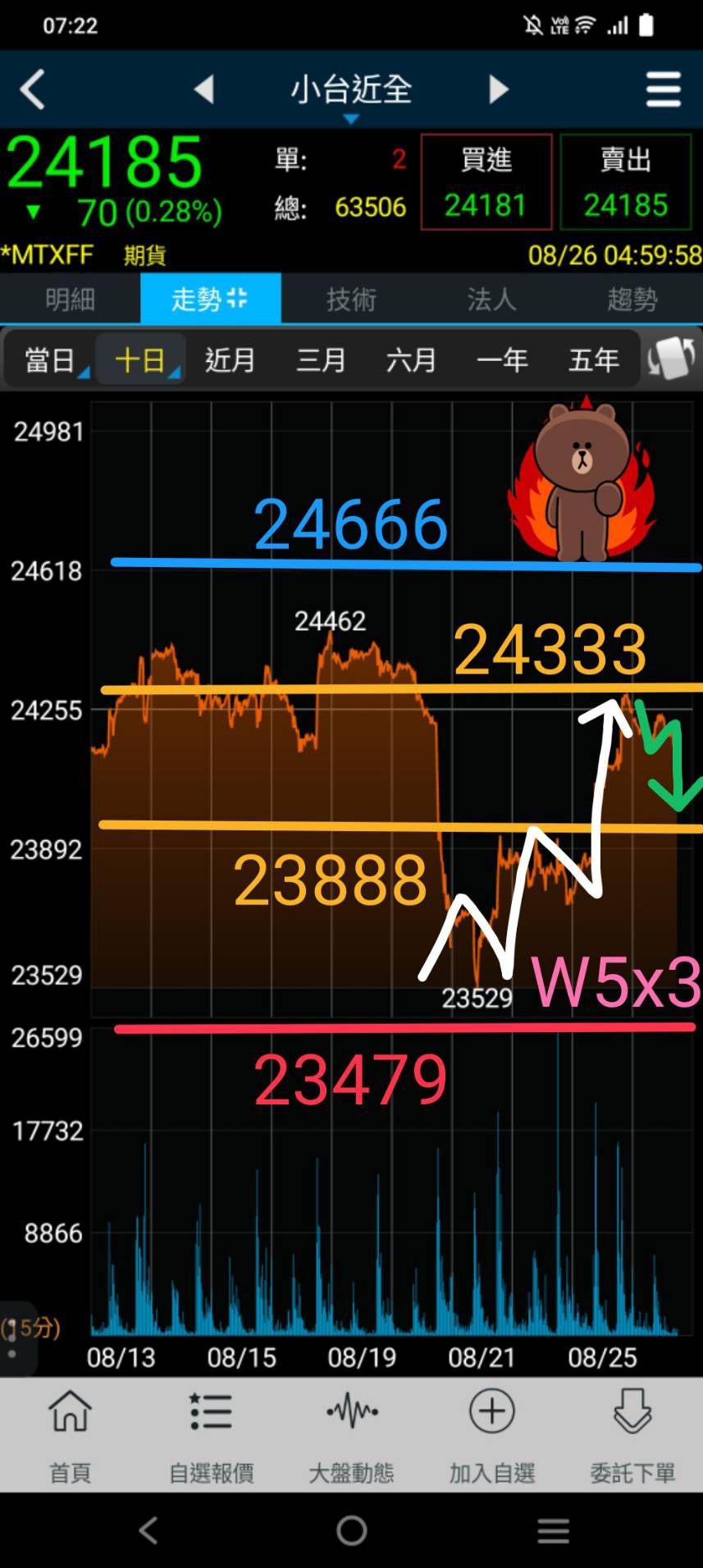This screenshot has height=1568, width=703.
Task: Open the 趨勢 tab
Action: pos(632,299)
